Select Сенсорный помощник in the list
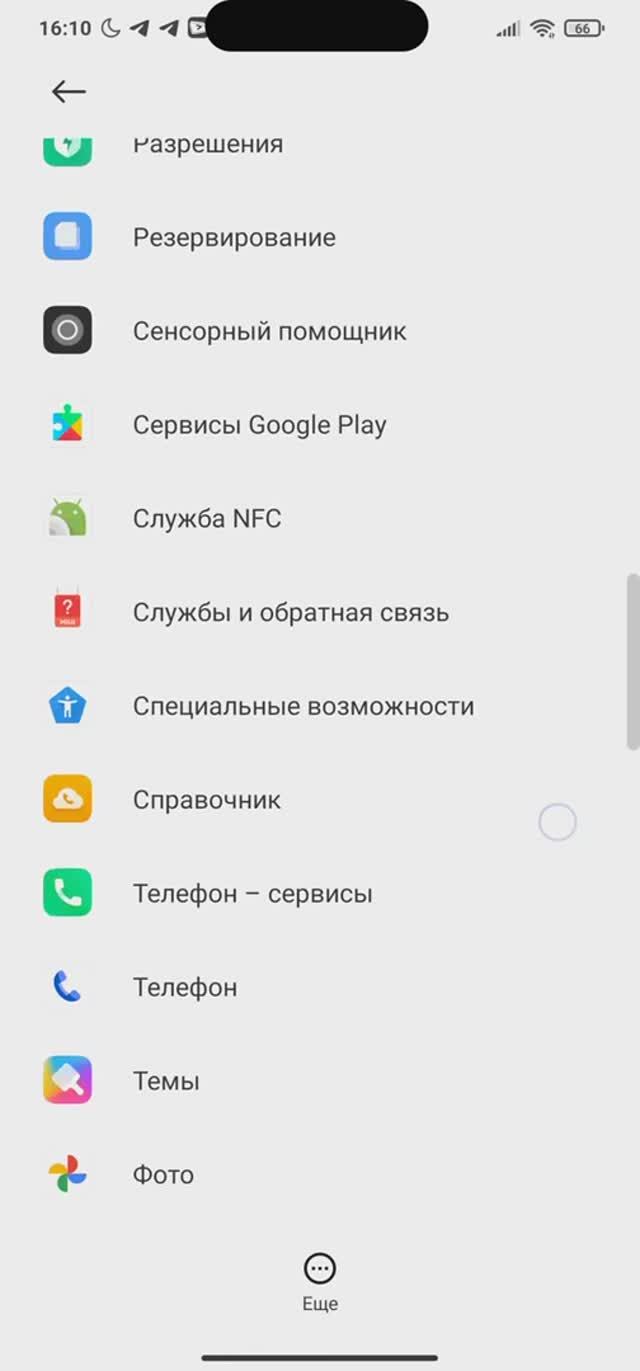 click(x=269, y=332)
